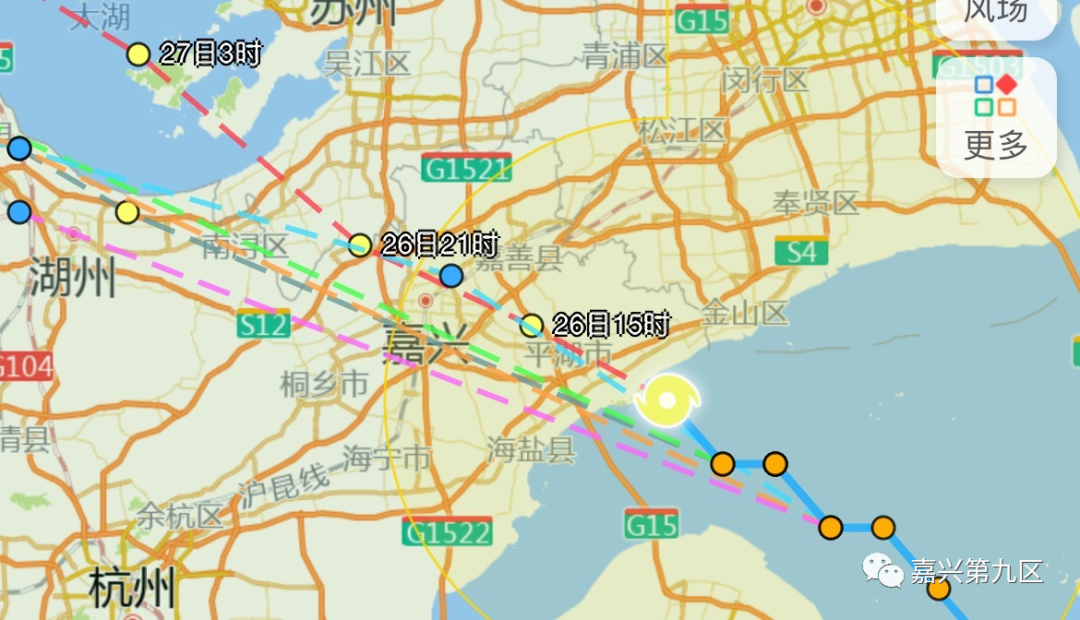Select the 26日21时 forecast point

pyautogui.click(x=360, y=245)
